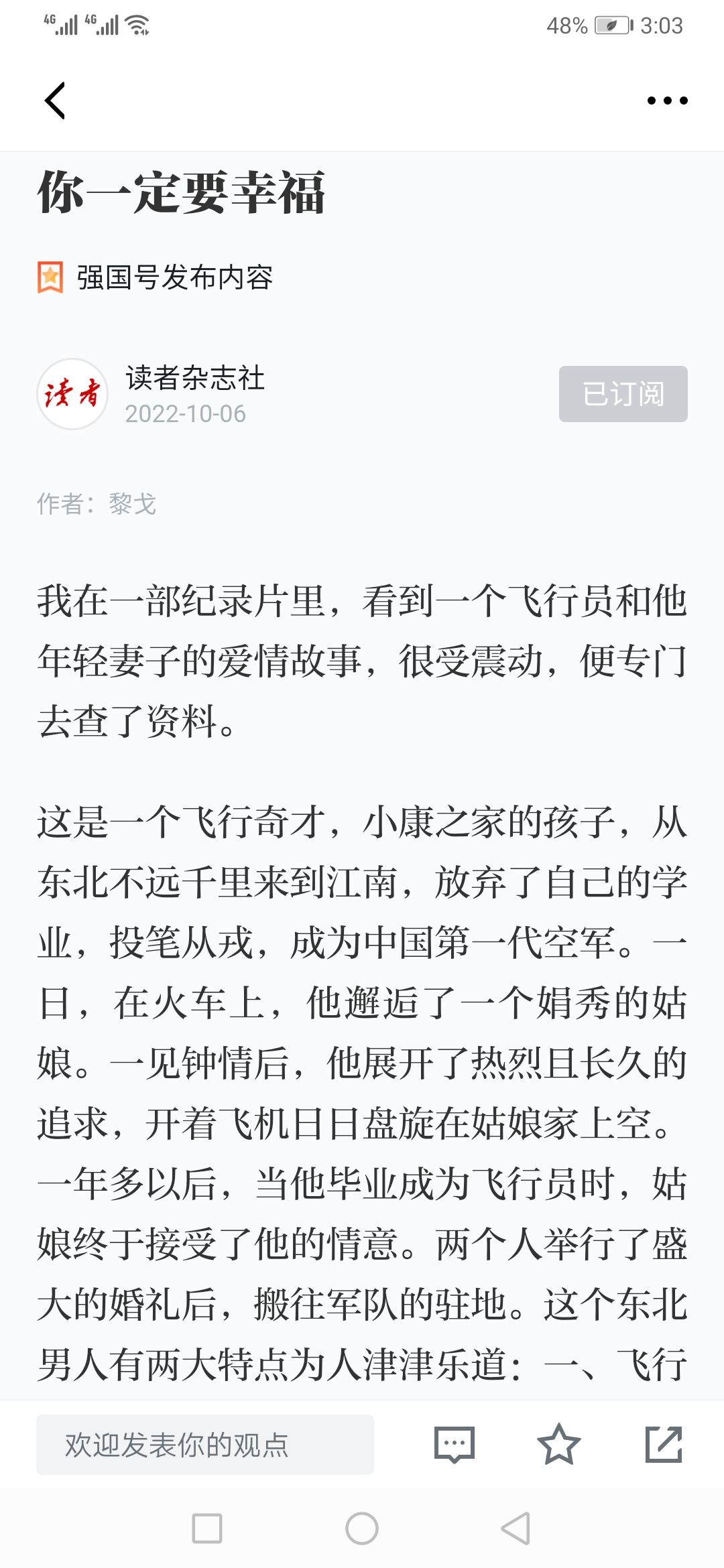Tap the system home button
Image resolution: width=724 pixels, height=1568 pixels.
tap(362, 1528)
